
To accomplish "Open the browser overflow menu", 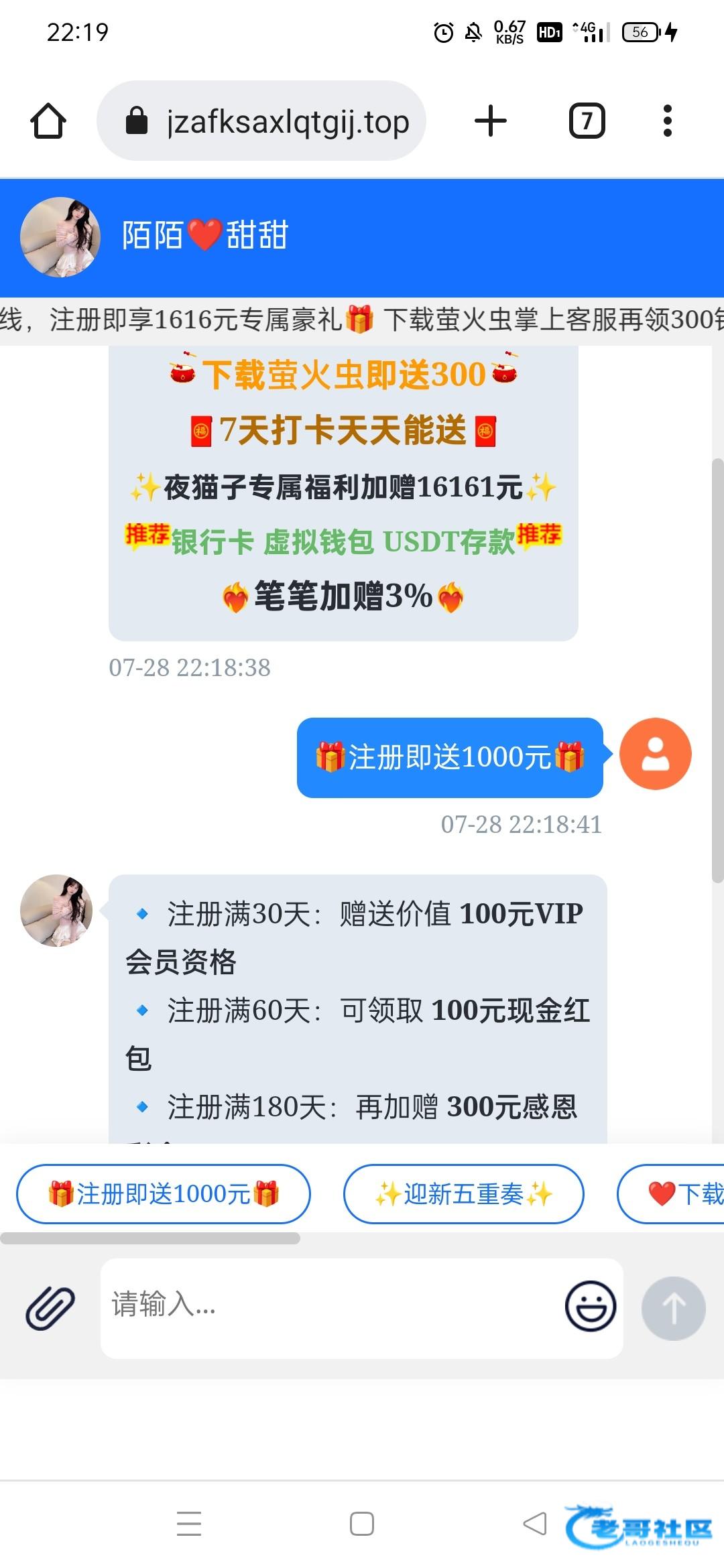I will click(x=667, y=121).
